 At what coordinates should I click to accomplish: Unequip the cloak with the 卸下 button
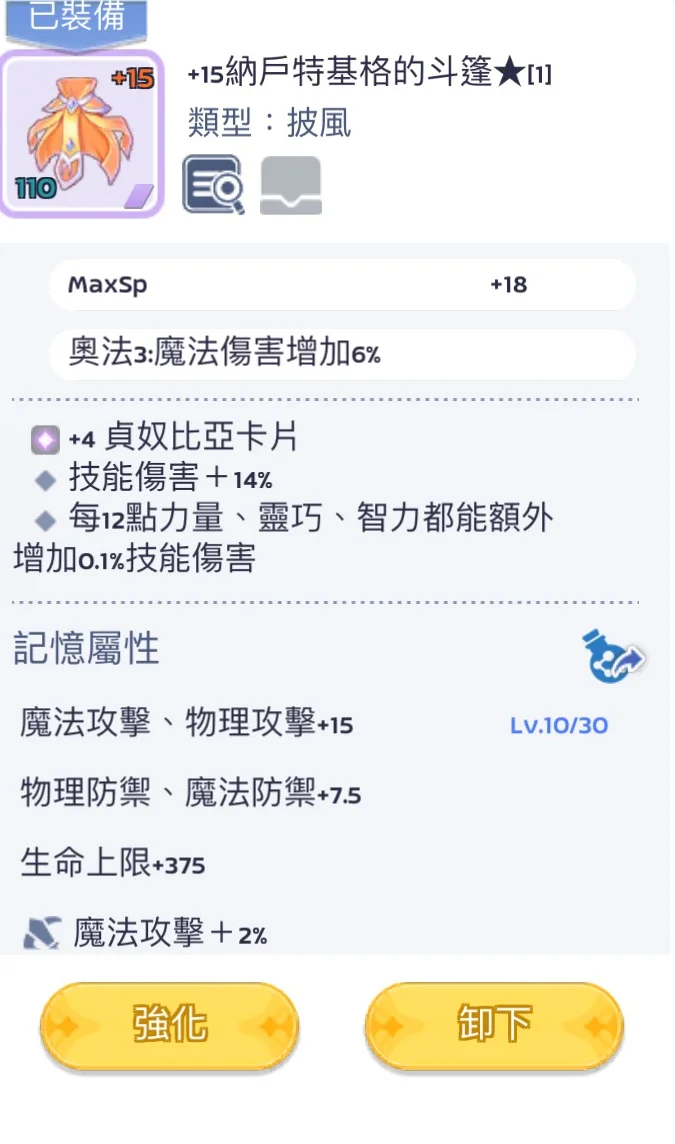(494, 1026)
